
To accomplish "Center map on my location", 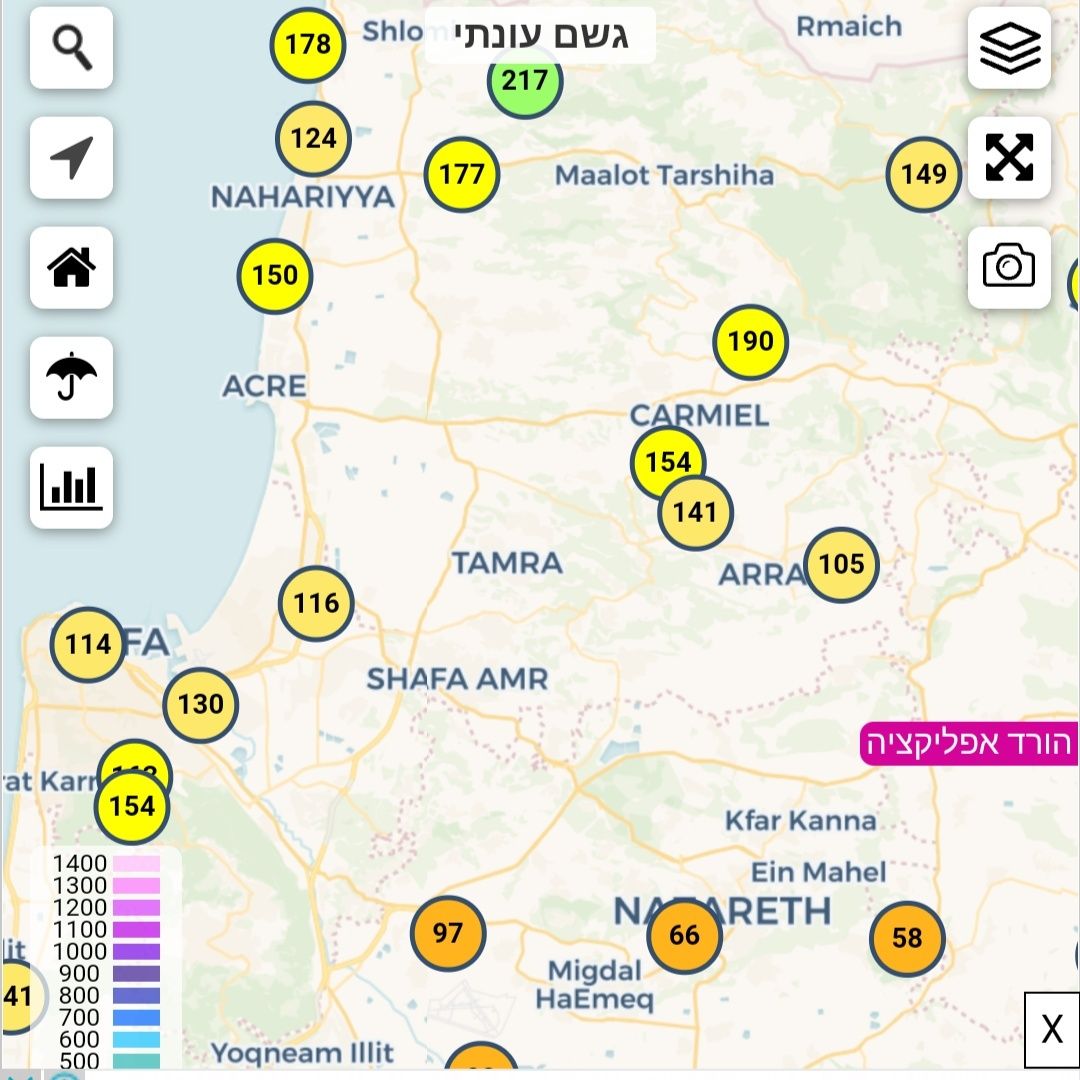I will [71, 158].
